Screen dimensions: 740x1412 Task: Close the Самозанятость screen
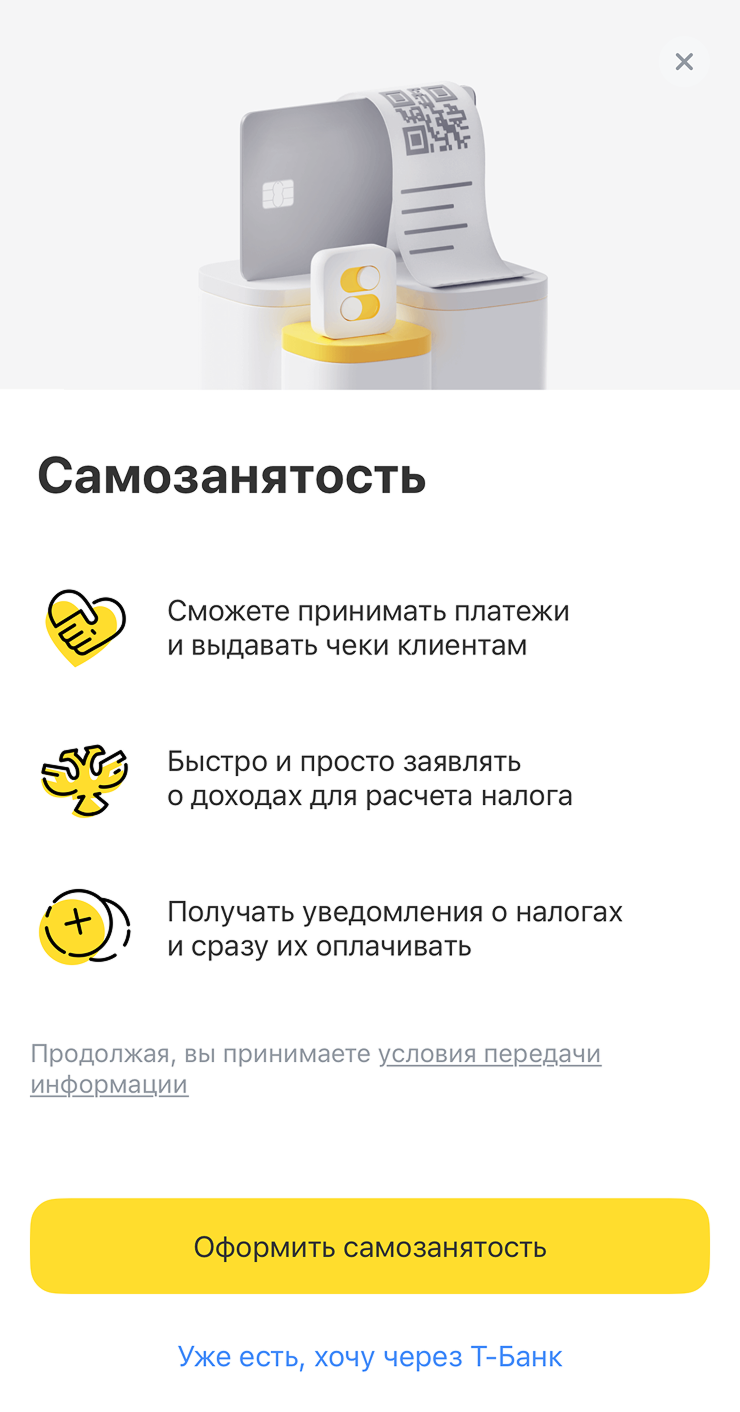pos(684,62)
